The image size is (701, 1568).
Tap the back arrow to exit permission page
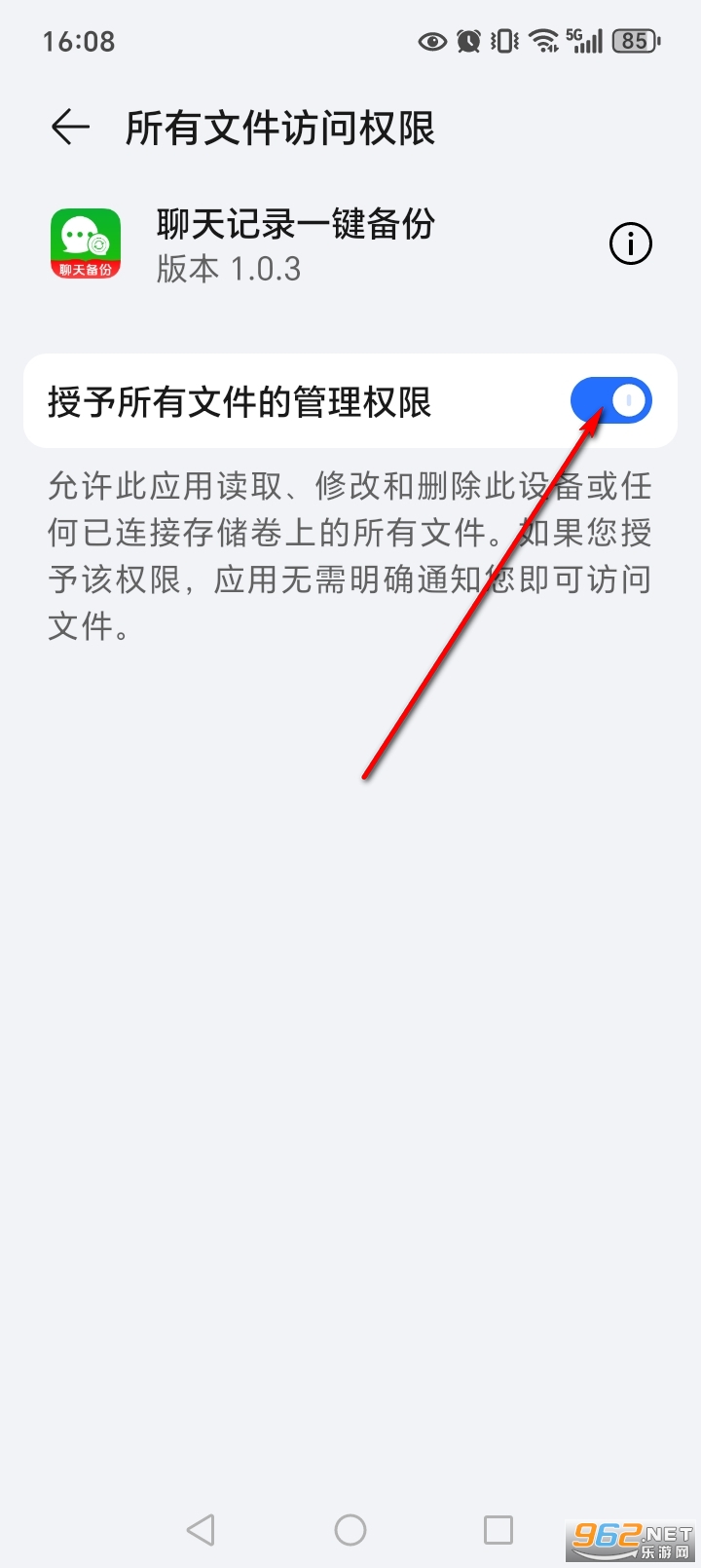69,127
